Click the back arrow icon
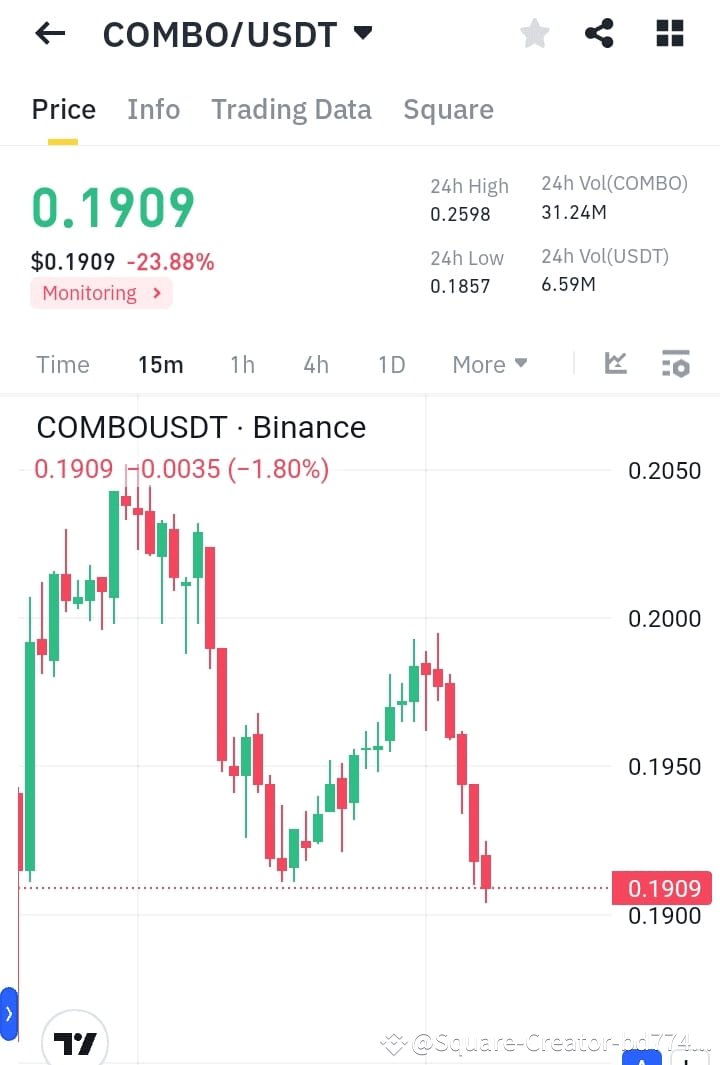Image resolution: width=720 pixels, height=1065 pixels. 48,33
